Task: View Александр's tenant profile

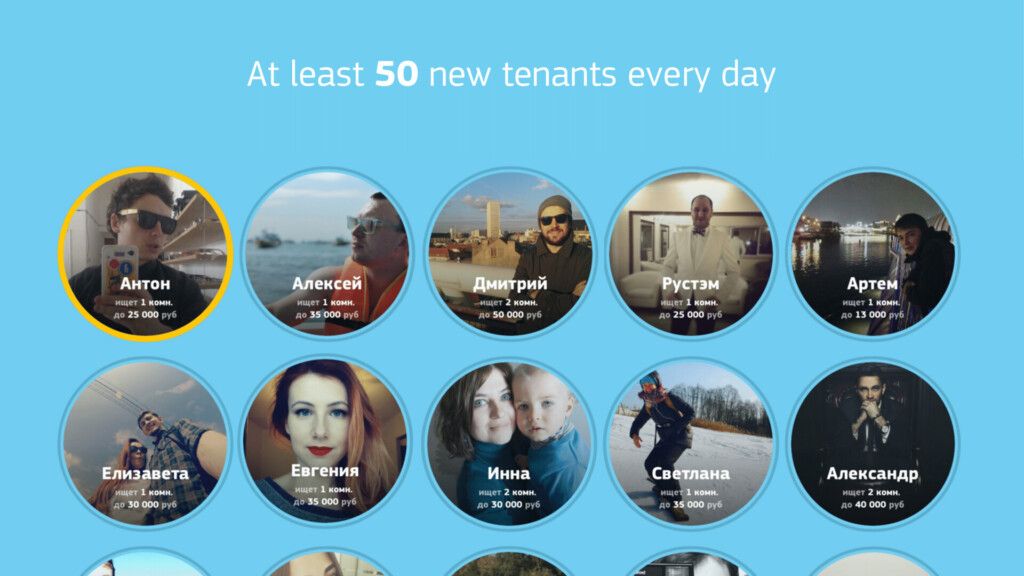Action: 872,442
